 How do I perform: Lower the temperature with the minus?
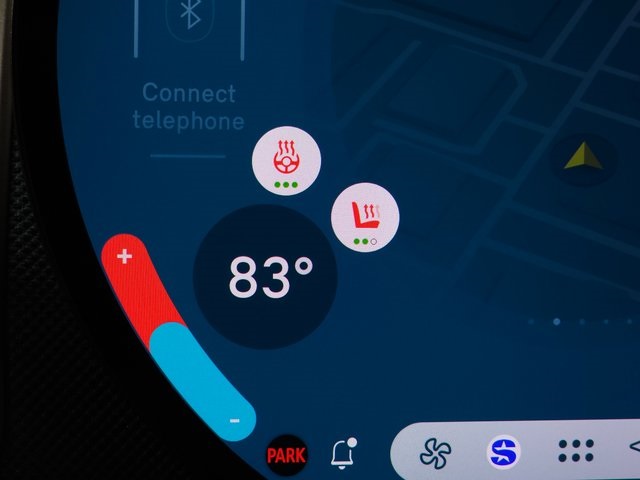(234, 420)
